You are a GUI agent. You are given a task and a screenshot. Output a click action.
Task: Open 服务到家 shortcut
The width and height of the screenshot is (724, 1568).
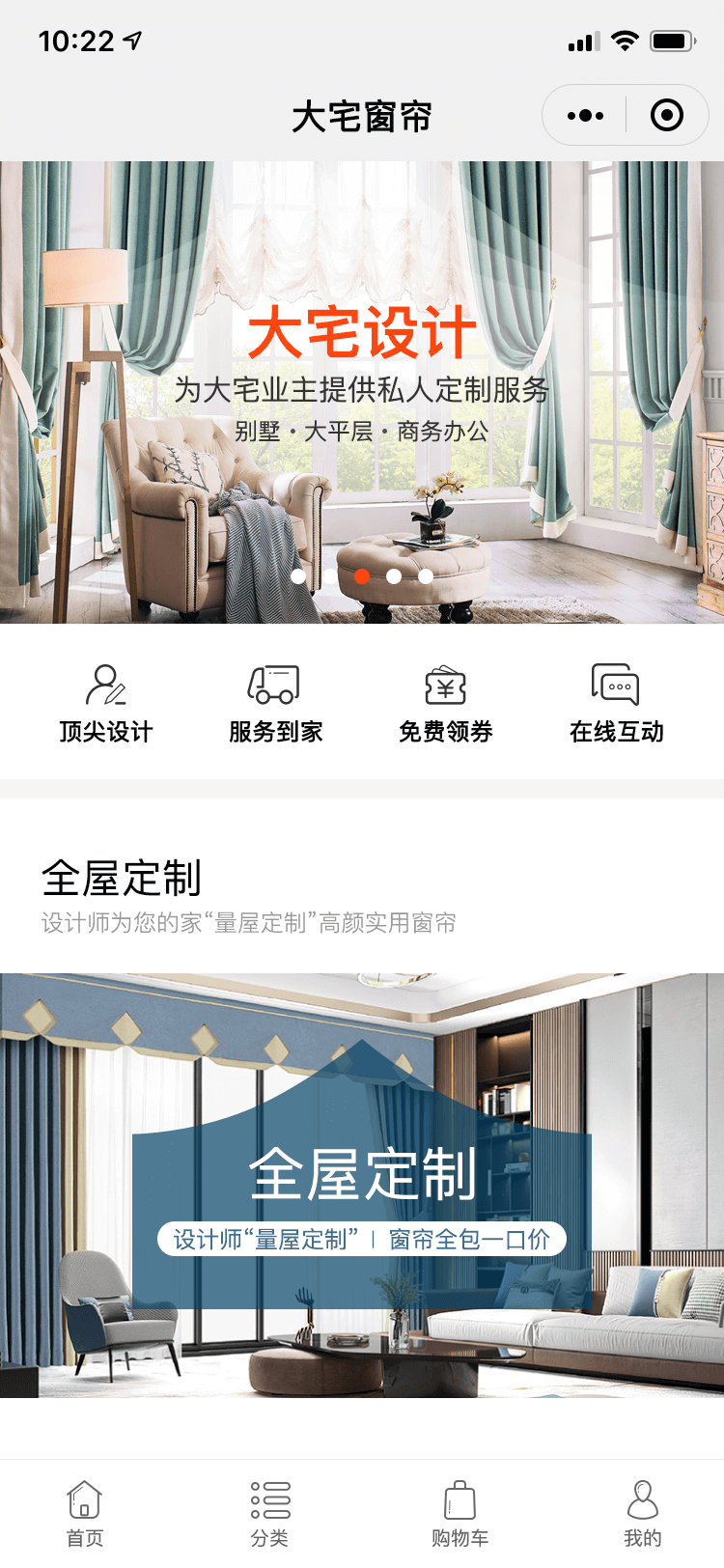point(275,703)
